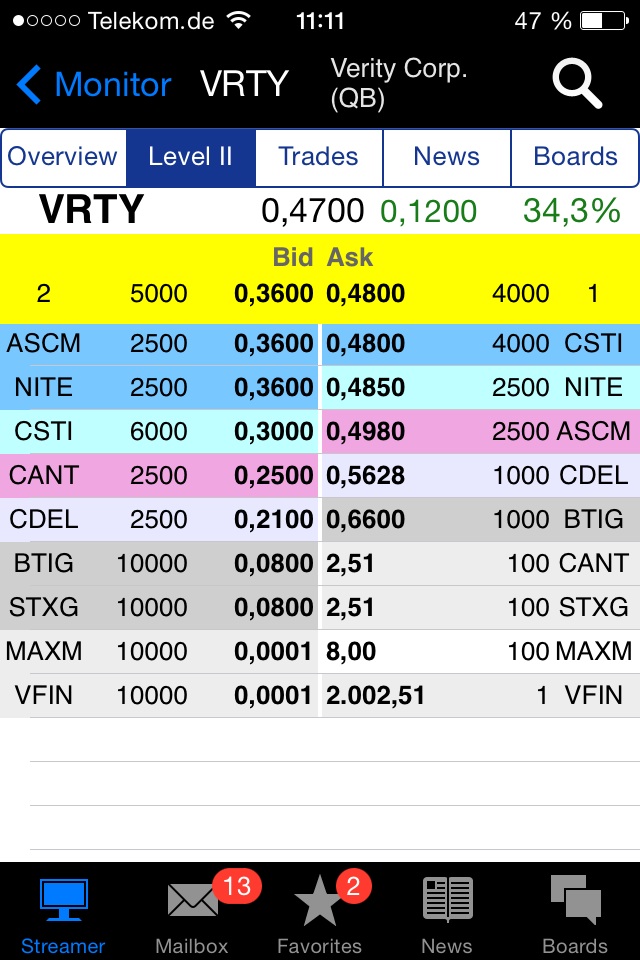This screenshot has height=960, width=640.
Task: Open News in the bottom bar
Action: [447, 912]
